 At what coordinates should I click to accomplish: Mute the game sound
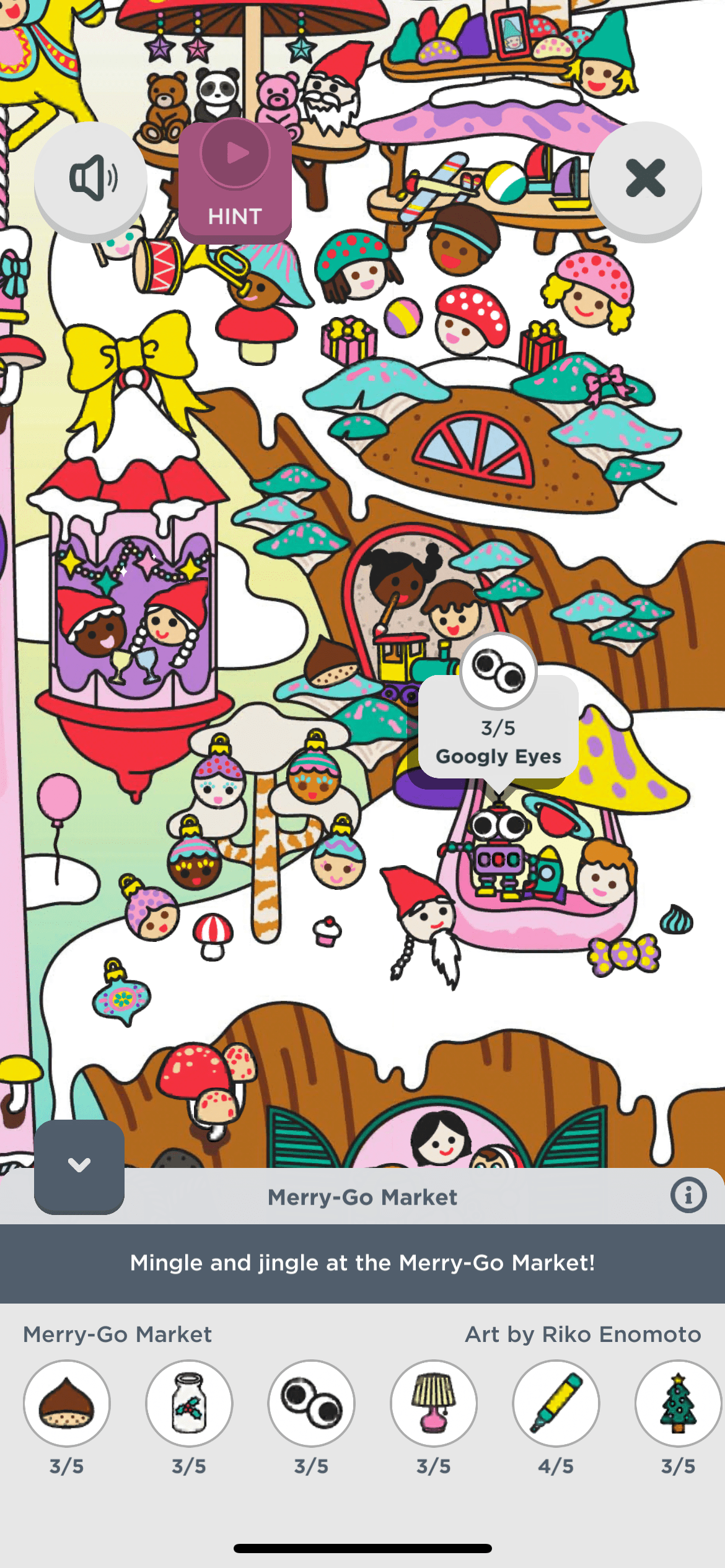90,178
